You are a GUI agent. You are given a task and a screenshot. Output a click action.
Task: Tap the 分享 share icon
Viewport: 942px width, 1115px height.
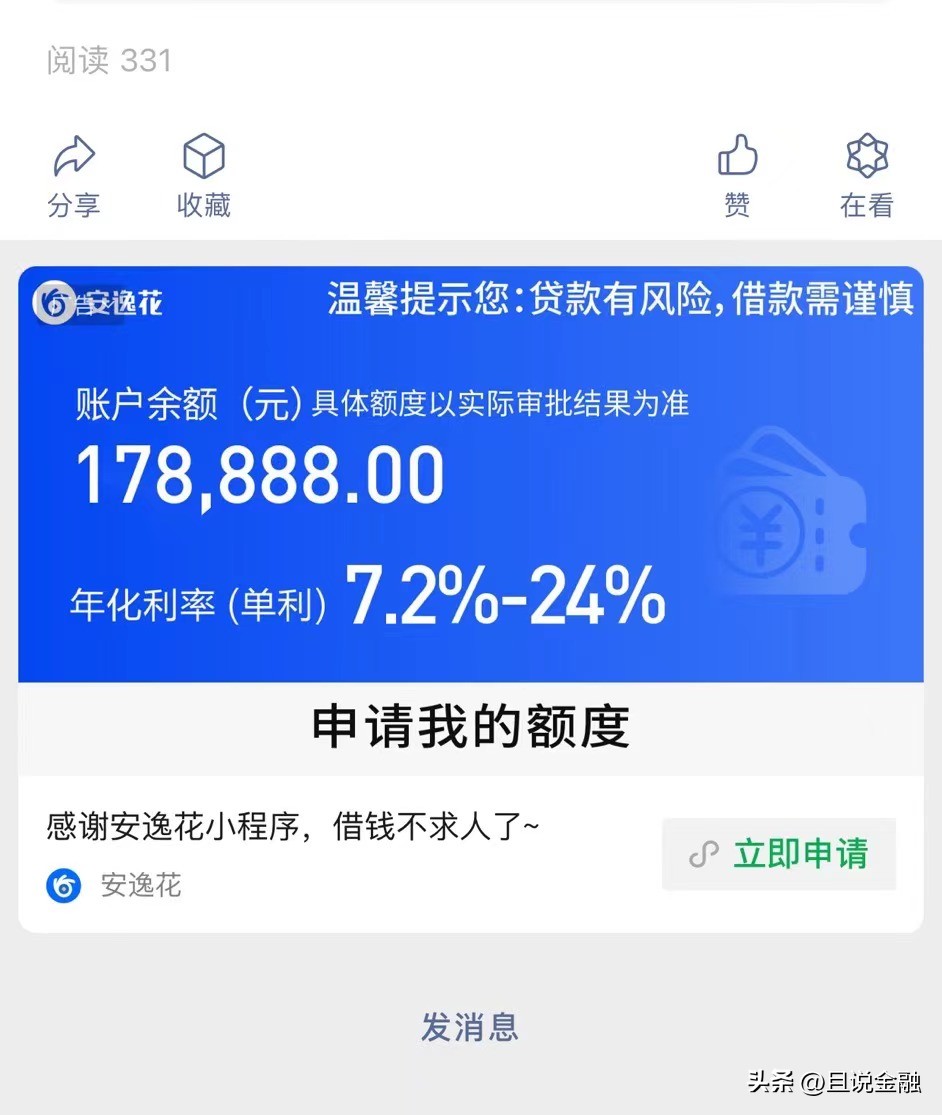click(x=75, y=155)
